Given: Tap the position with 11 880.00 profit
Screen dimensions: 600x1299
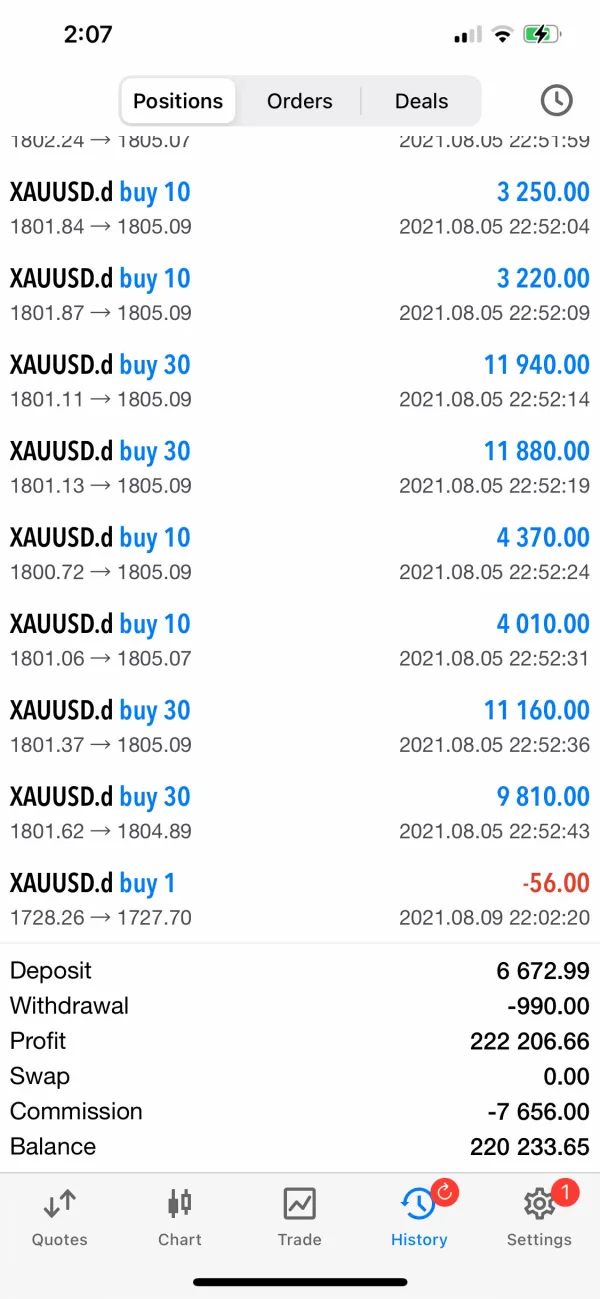Looking at the screenshot, I should click(x=300, y=468).
